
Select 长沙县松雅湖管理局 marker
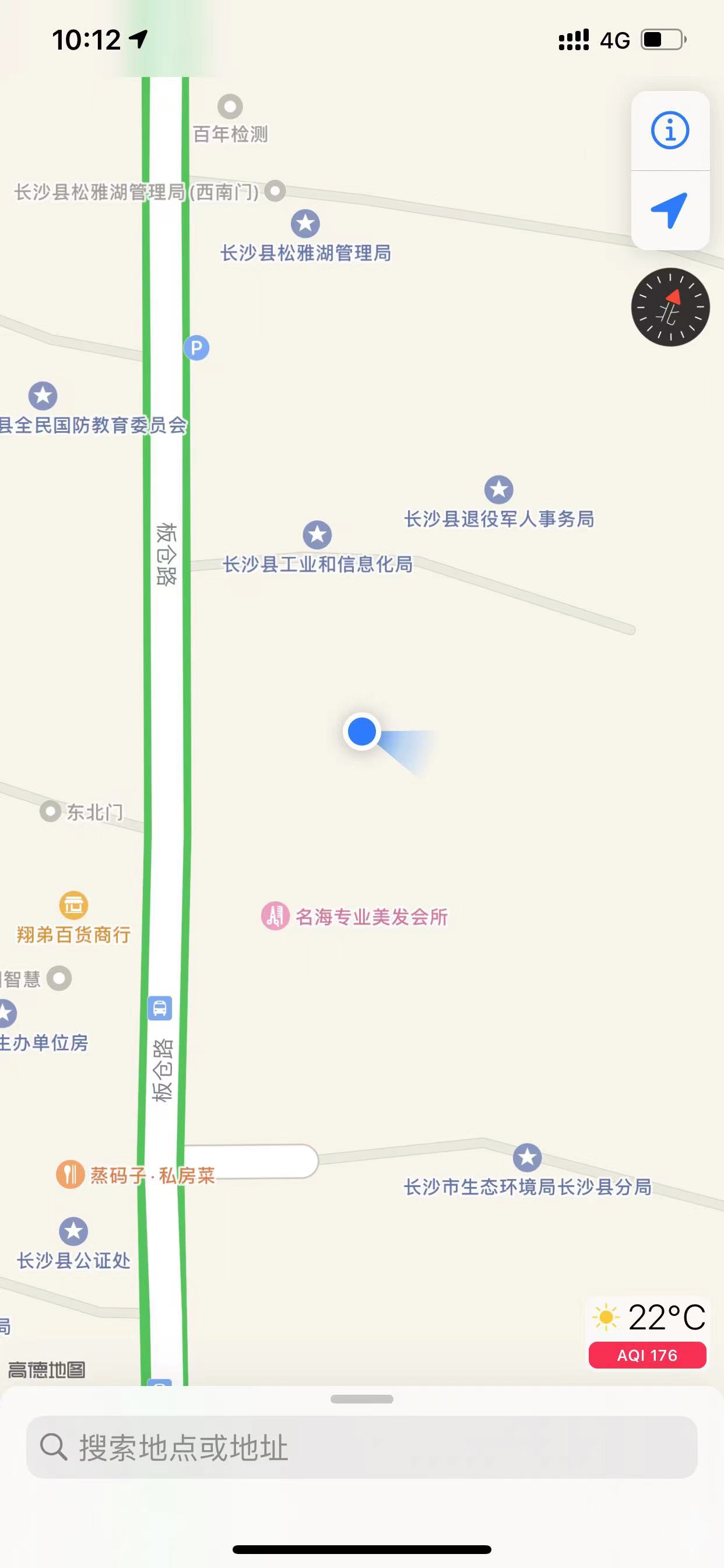(x=305, y=224)
